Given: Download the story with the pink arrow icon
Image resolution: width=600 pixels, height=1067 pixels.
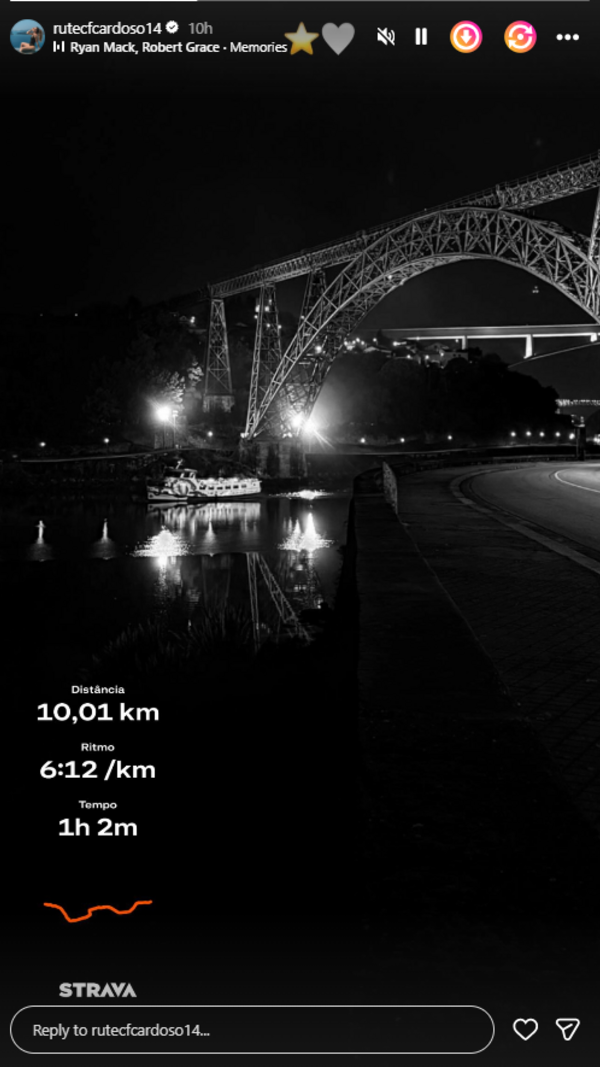Looking at the screenshot, I should 465,37.
